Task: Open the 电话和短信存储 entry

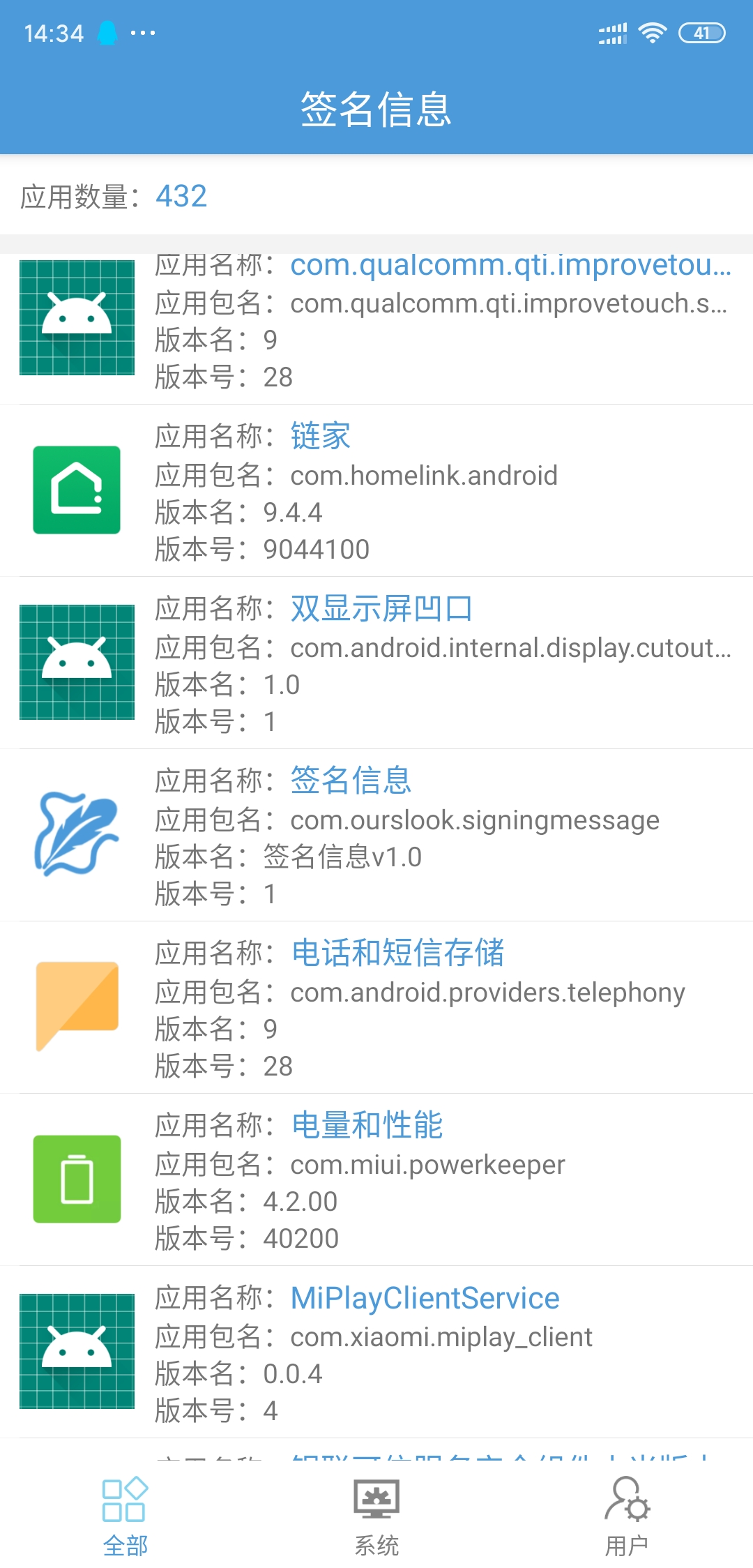Action: point(376,1008)
